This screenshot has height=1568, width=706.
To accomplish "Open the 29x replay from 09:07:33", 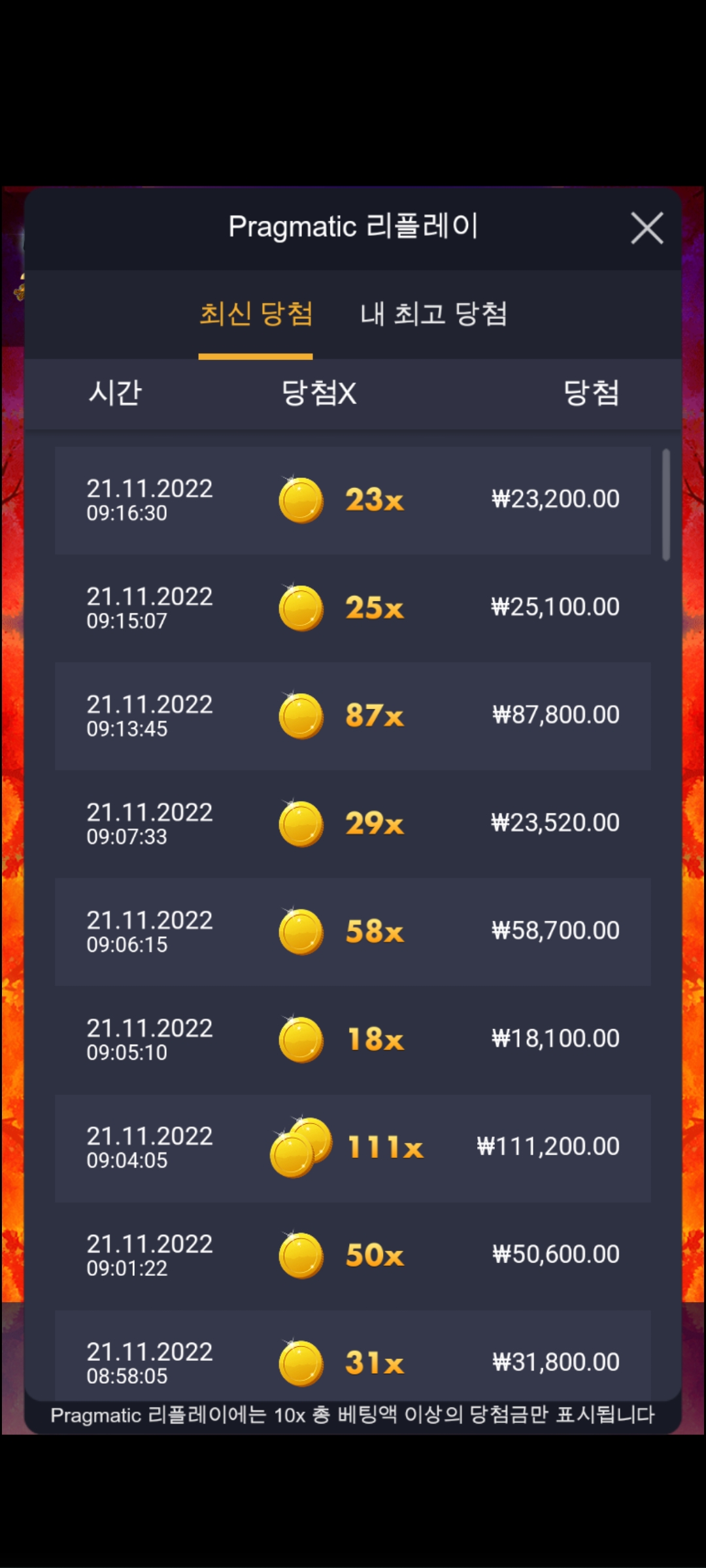I will (353, 824).
